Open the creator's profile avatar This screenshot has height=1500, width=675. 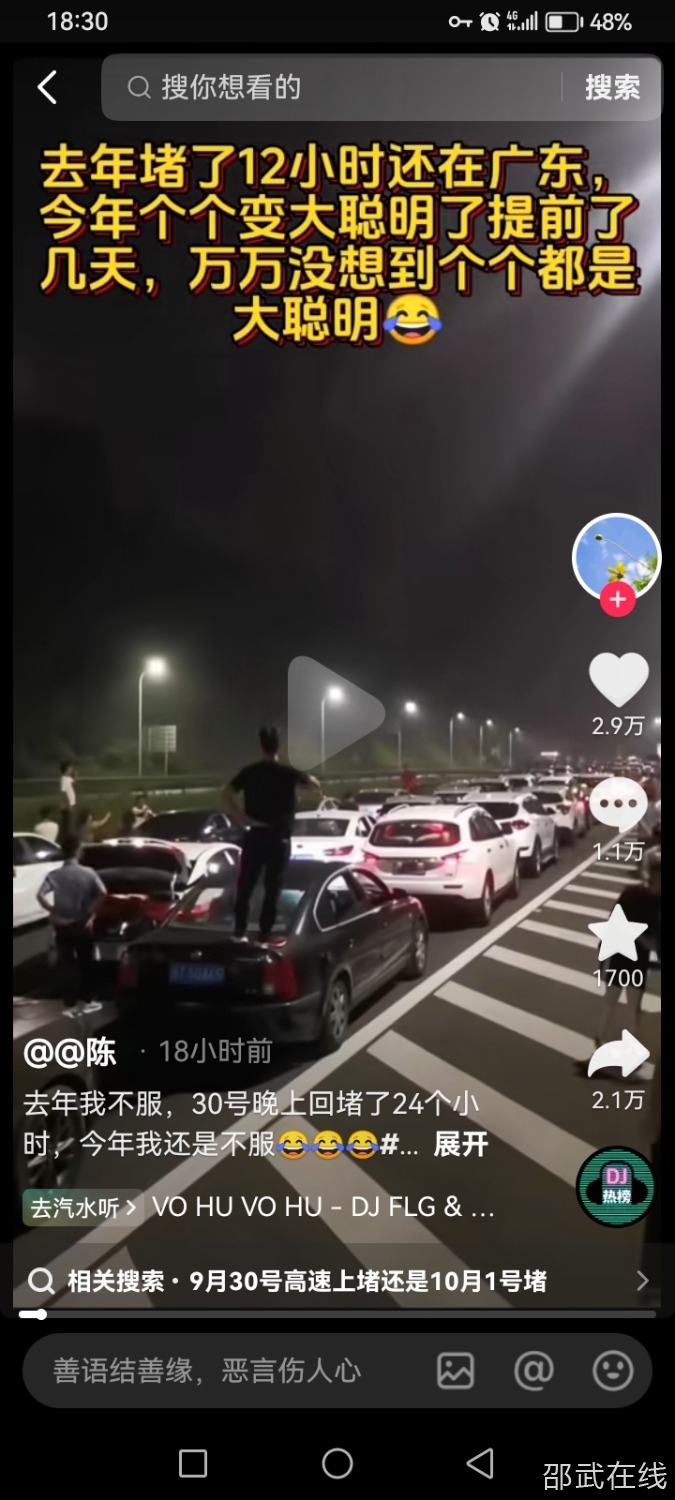pyautogui.click(x=616, y=556)
